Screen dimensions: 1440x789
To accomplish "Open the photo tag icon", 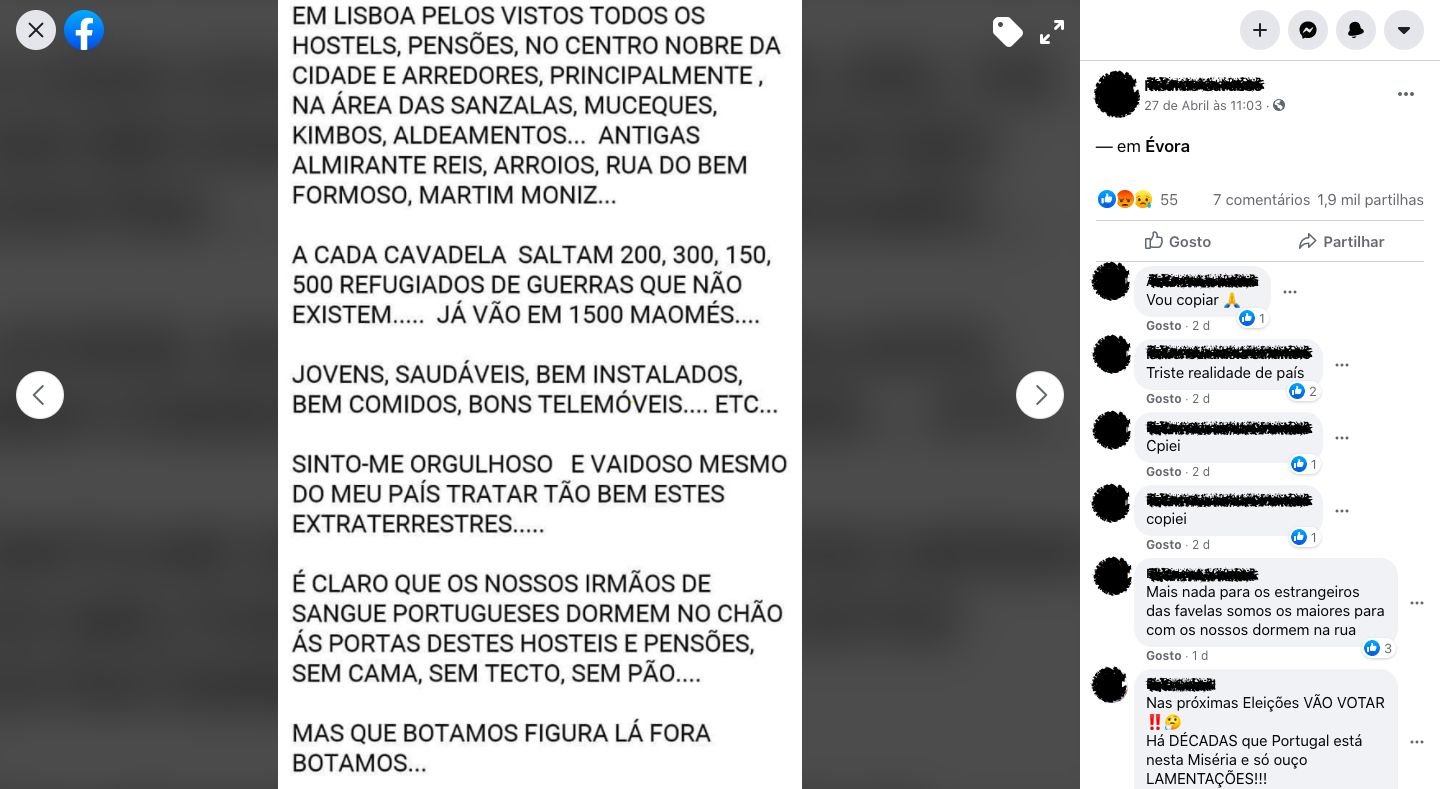I will click(x=1007, y=32).
